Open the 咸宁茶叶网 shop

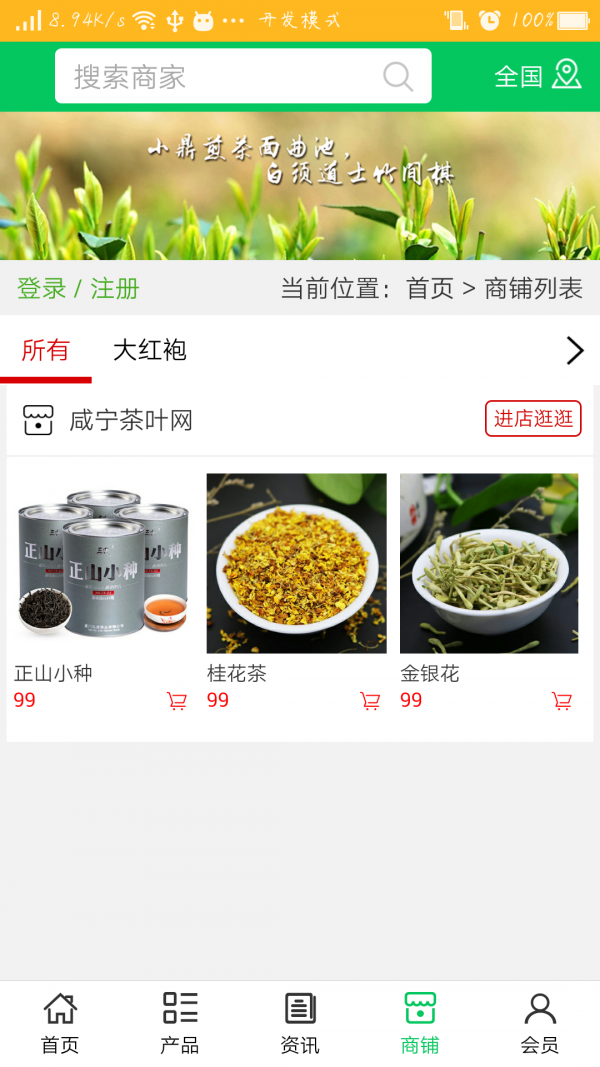(130, 420)
